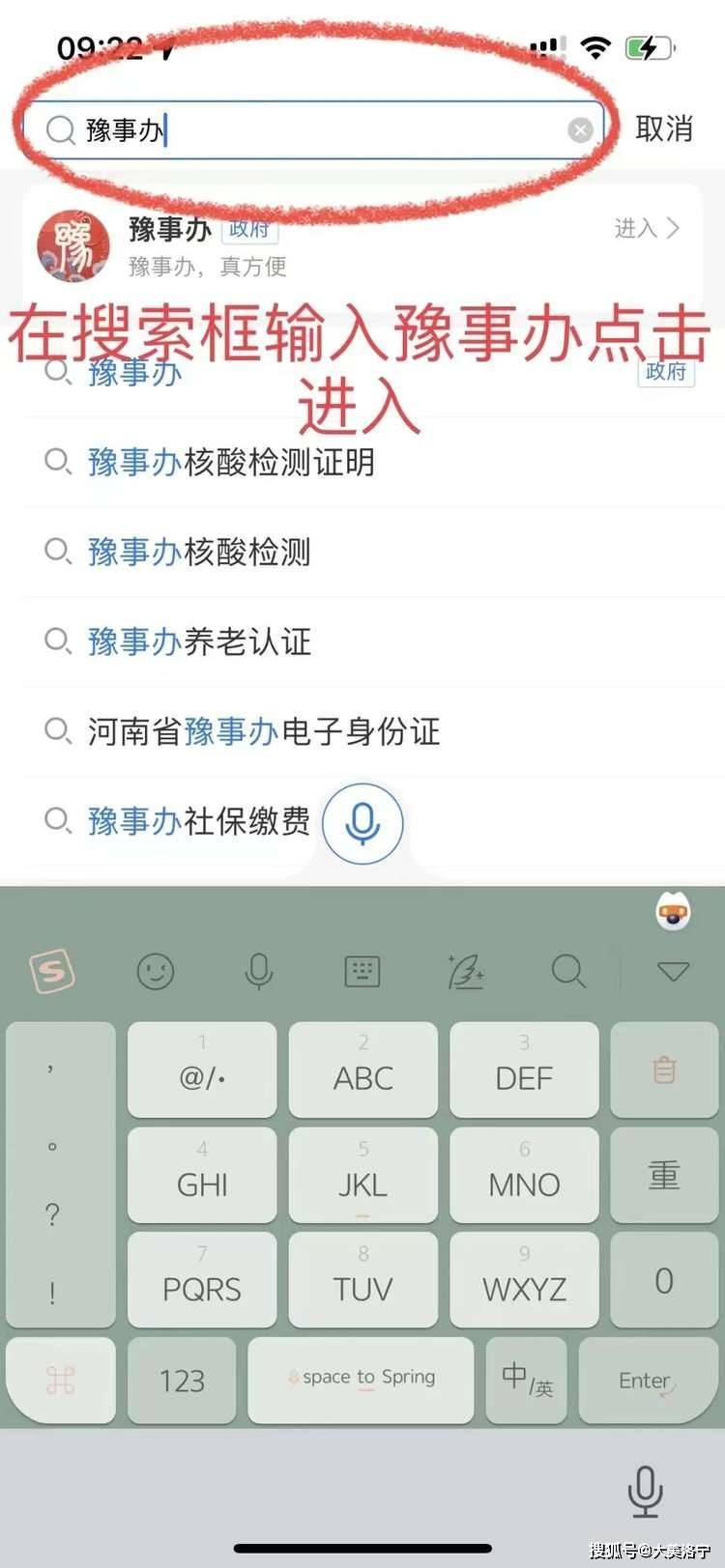Open suggestion 河南省豫事办电子身份证

point(263,732)
